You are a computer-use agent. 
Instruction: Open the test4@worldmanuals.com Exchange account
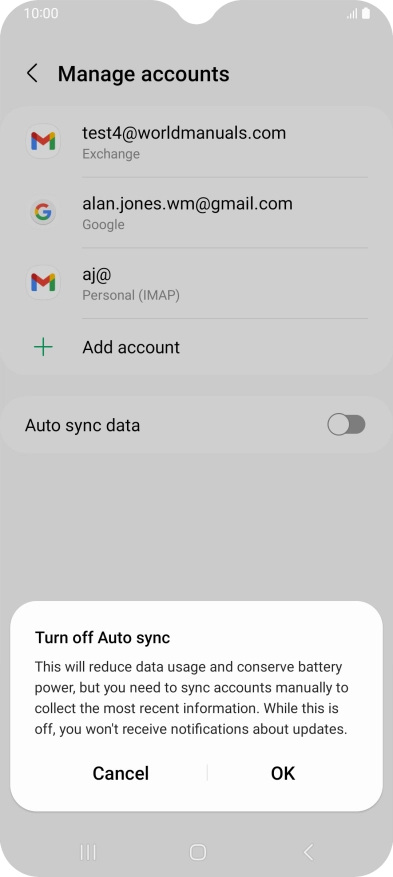[196, 142]
